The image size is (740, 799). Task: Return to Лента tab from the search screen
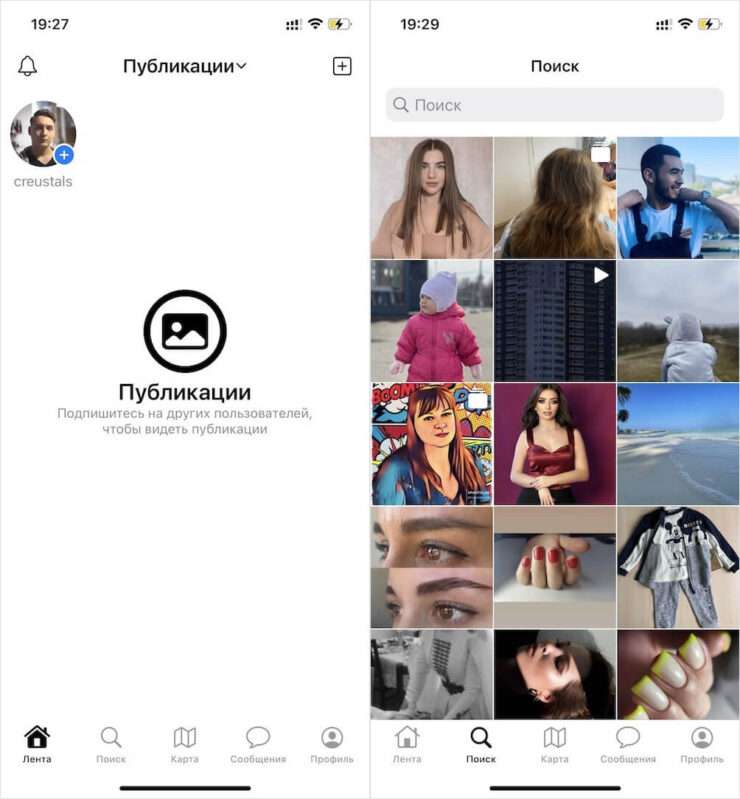tap(407, 745)
